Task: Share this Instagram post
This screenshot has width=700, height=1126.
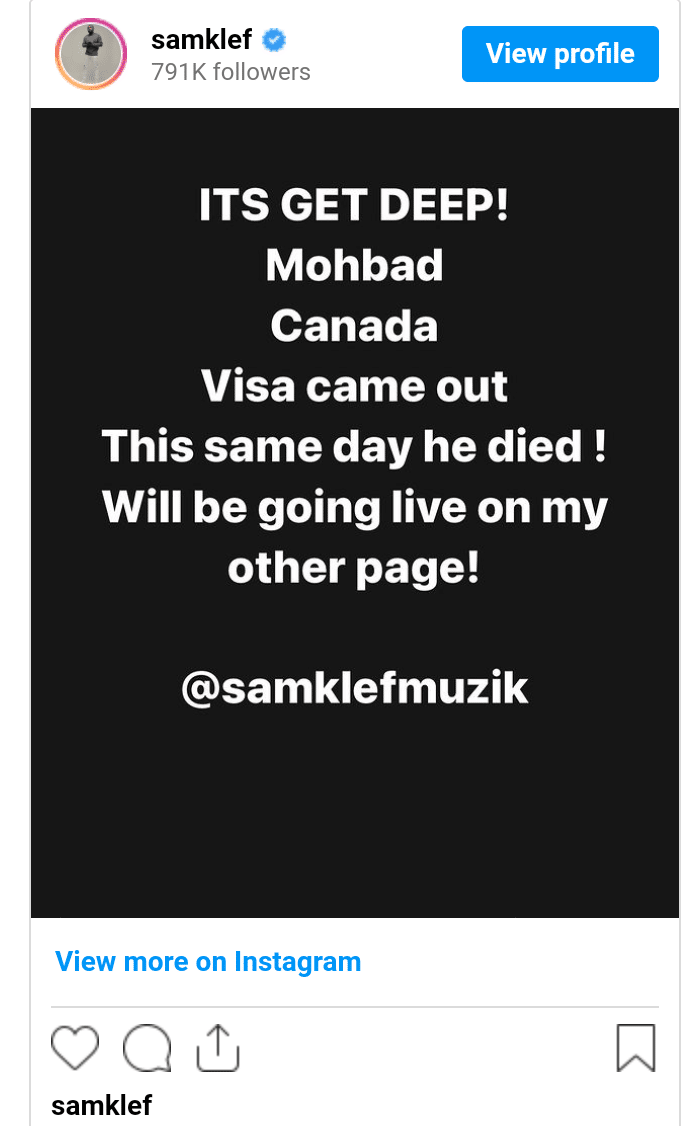Action: (x=217, y=1049)
